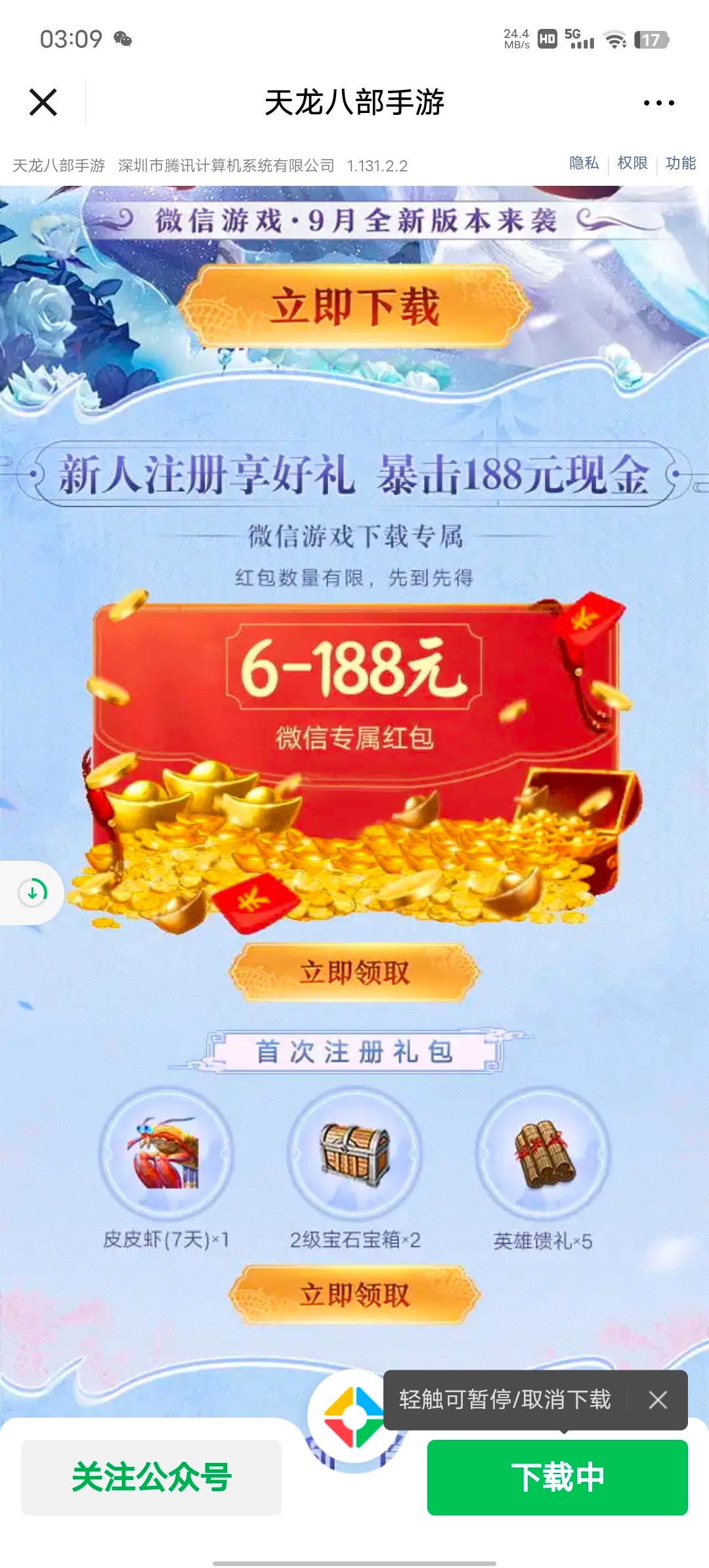Tap 关注公众号 to follow the account
This screenshot has height=1568, width=709.
(151, 1477)
